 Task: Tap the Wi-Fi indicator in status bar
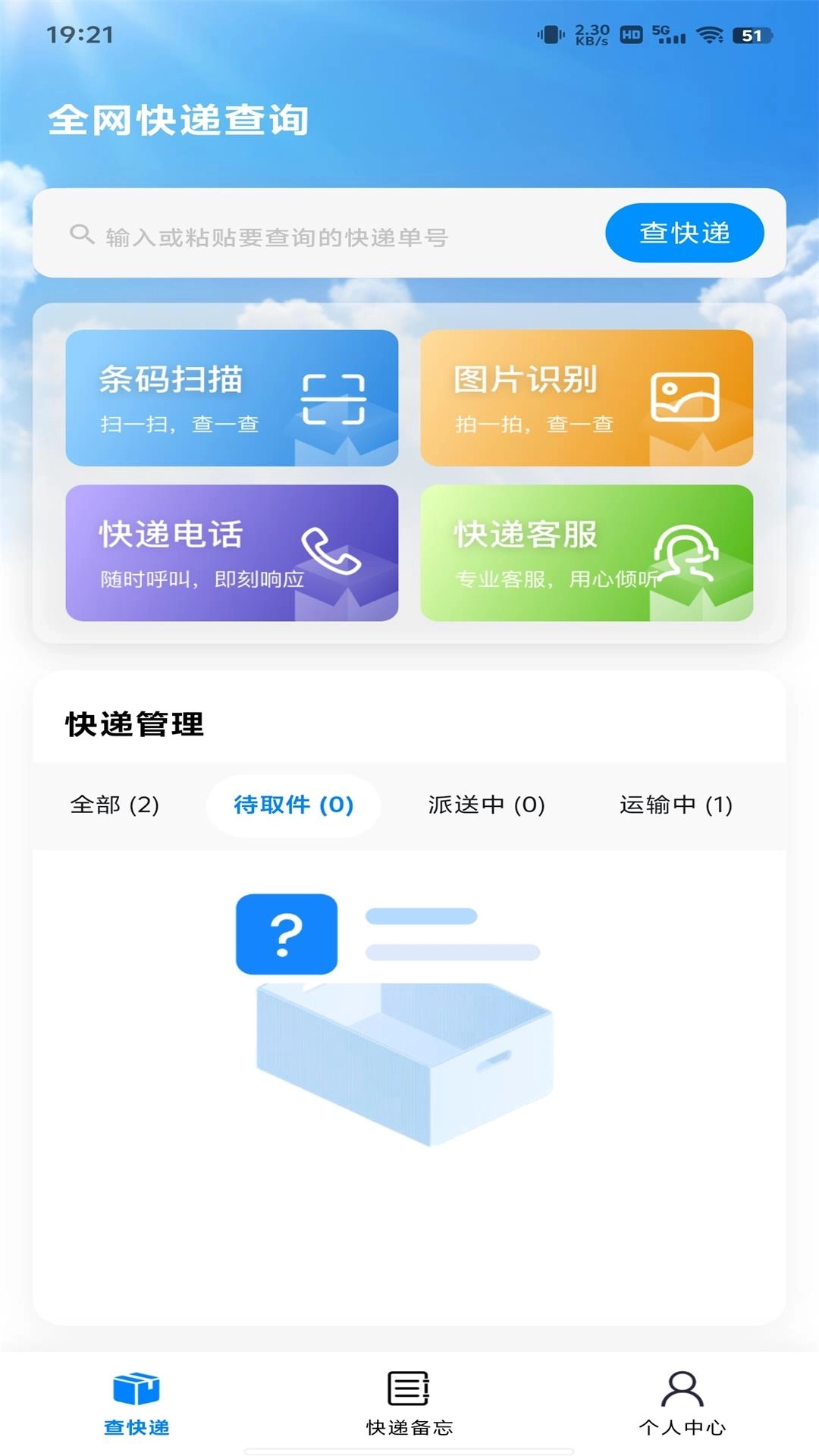(x=710, y=33)
